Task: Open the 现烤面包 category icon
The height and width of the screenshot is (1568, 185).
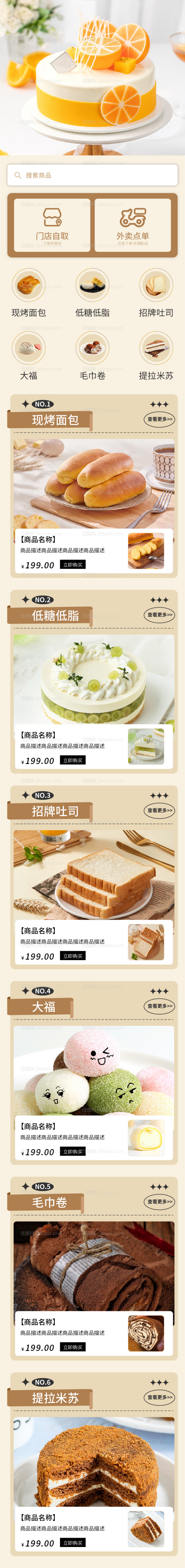Action: point(29,285)
